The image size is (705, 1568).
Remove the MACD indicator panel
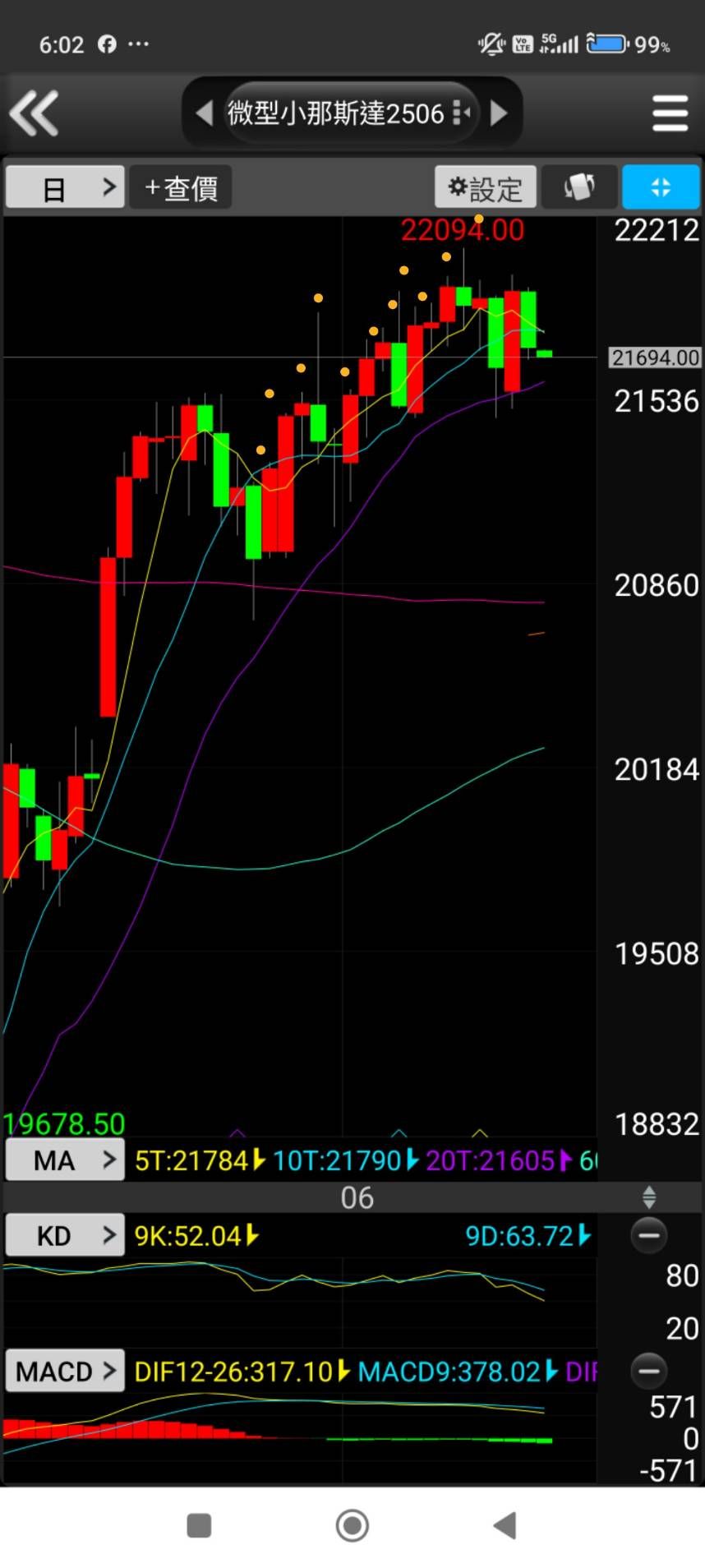pyautogui.click(x=648, y=1371)
